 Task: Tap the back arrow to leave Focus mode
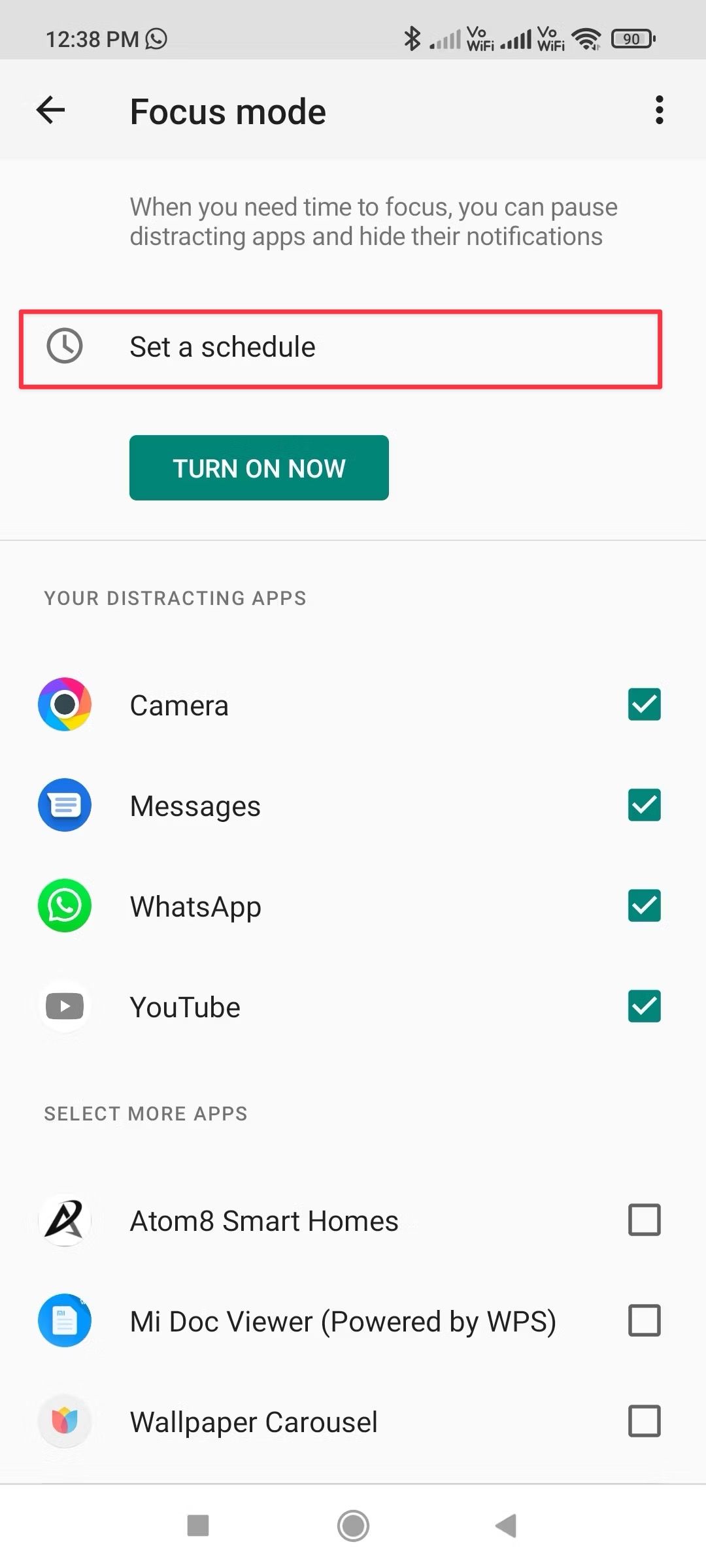tap(50, 110)
